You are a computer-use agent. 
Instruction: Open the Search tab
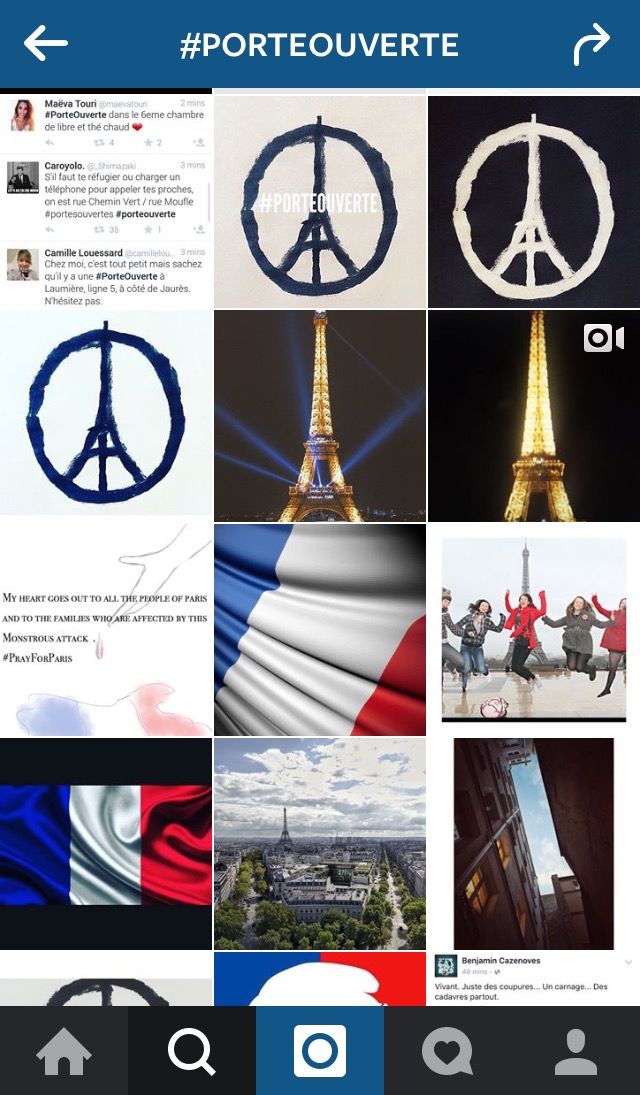[192, 1051]
